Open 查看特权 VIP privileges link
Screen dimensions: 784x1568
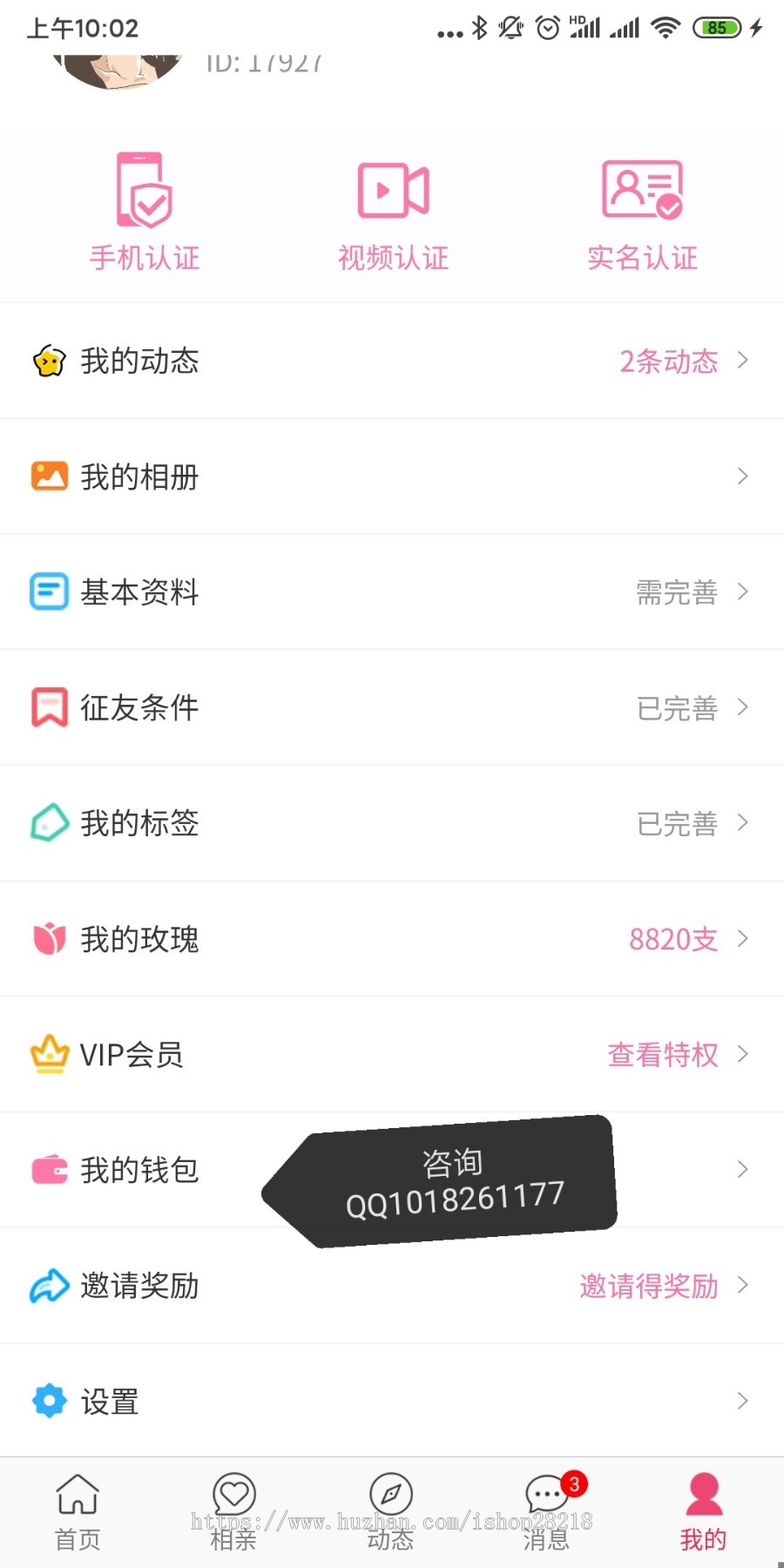pos(662,1055)
